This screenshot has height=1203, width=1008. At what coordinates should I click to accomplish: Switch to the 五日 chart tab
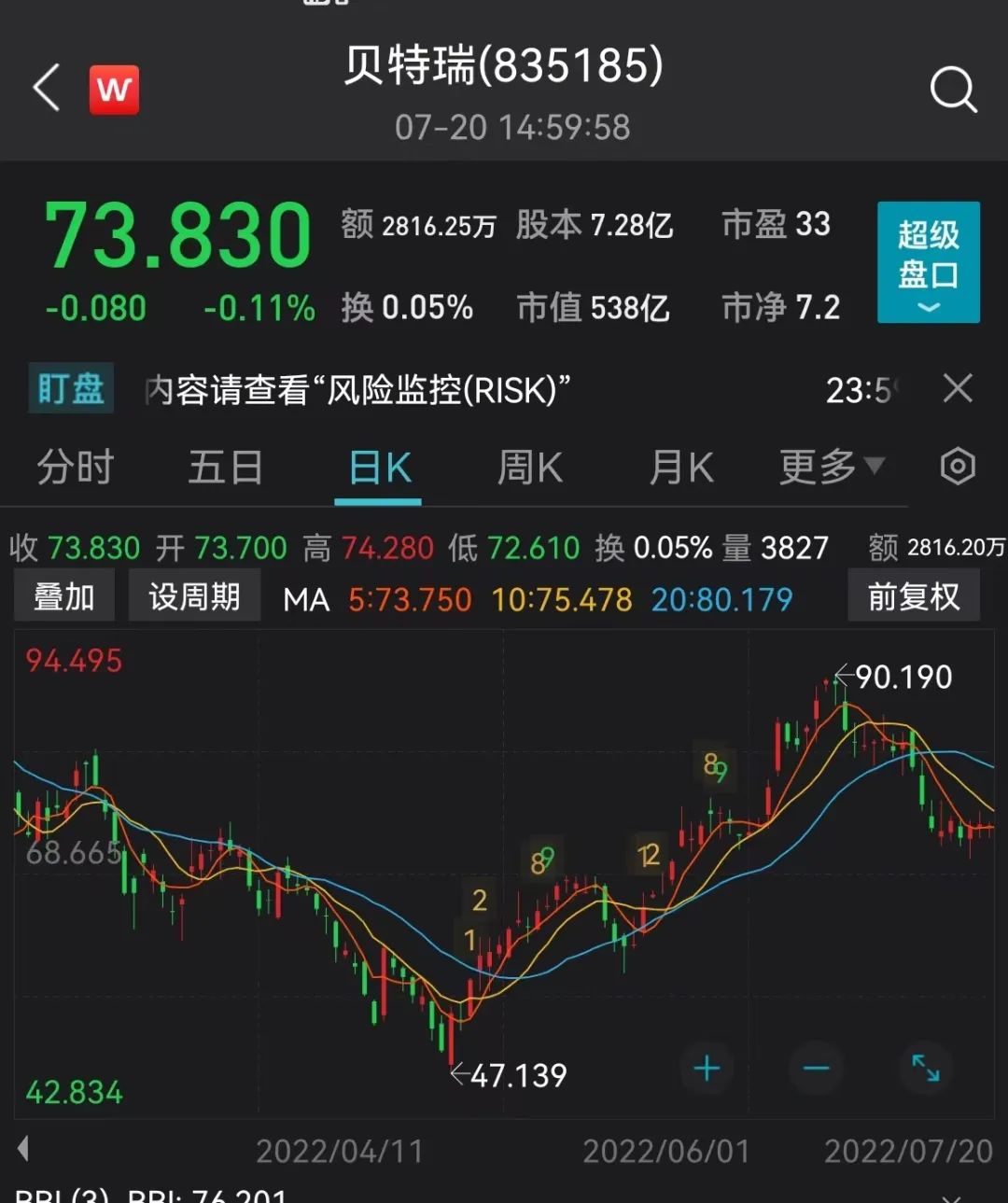click(225, 467)
